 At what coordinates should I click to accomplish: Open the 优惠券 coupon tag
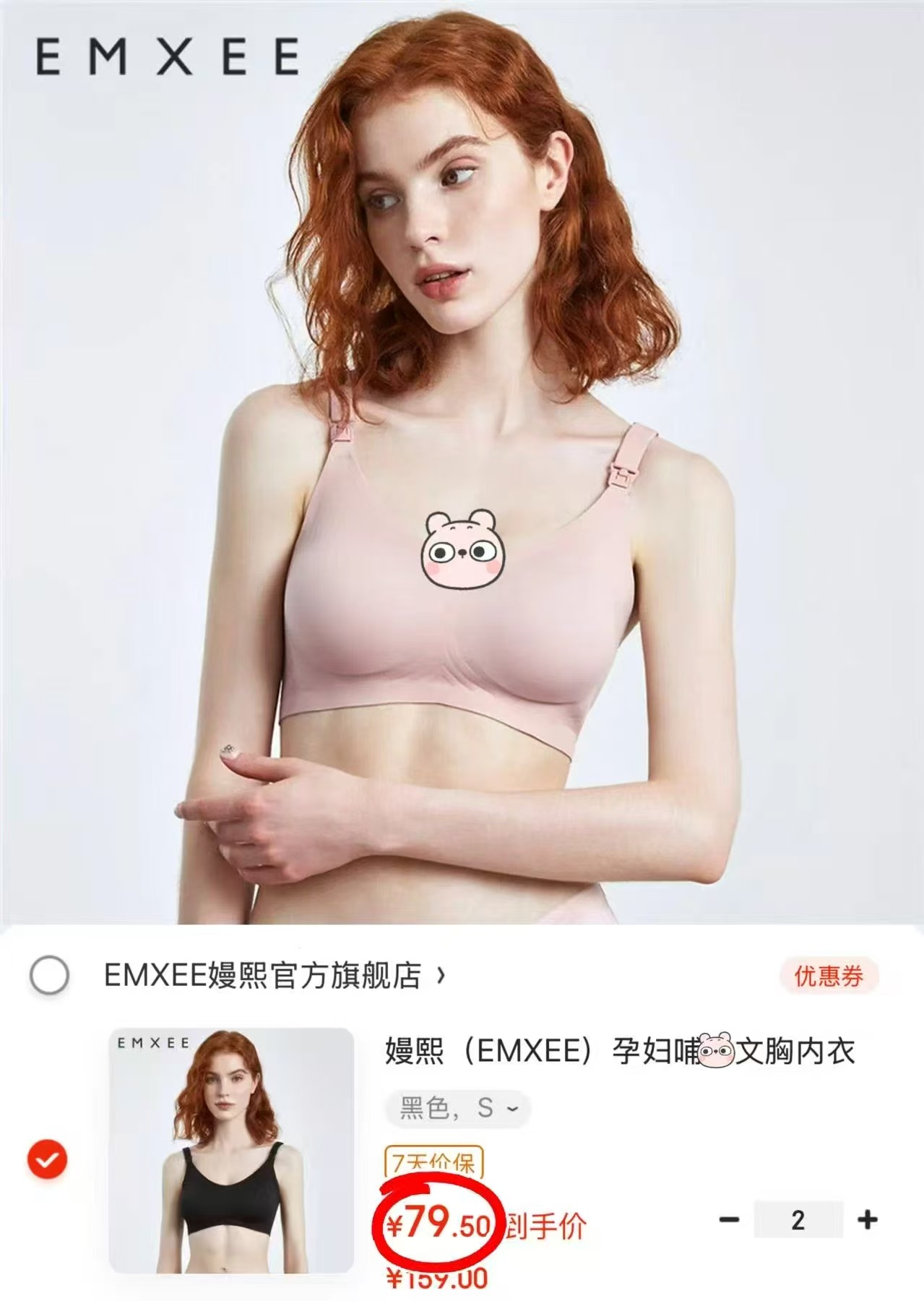coord(832,977)
